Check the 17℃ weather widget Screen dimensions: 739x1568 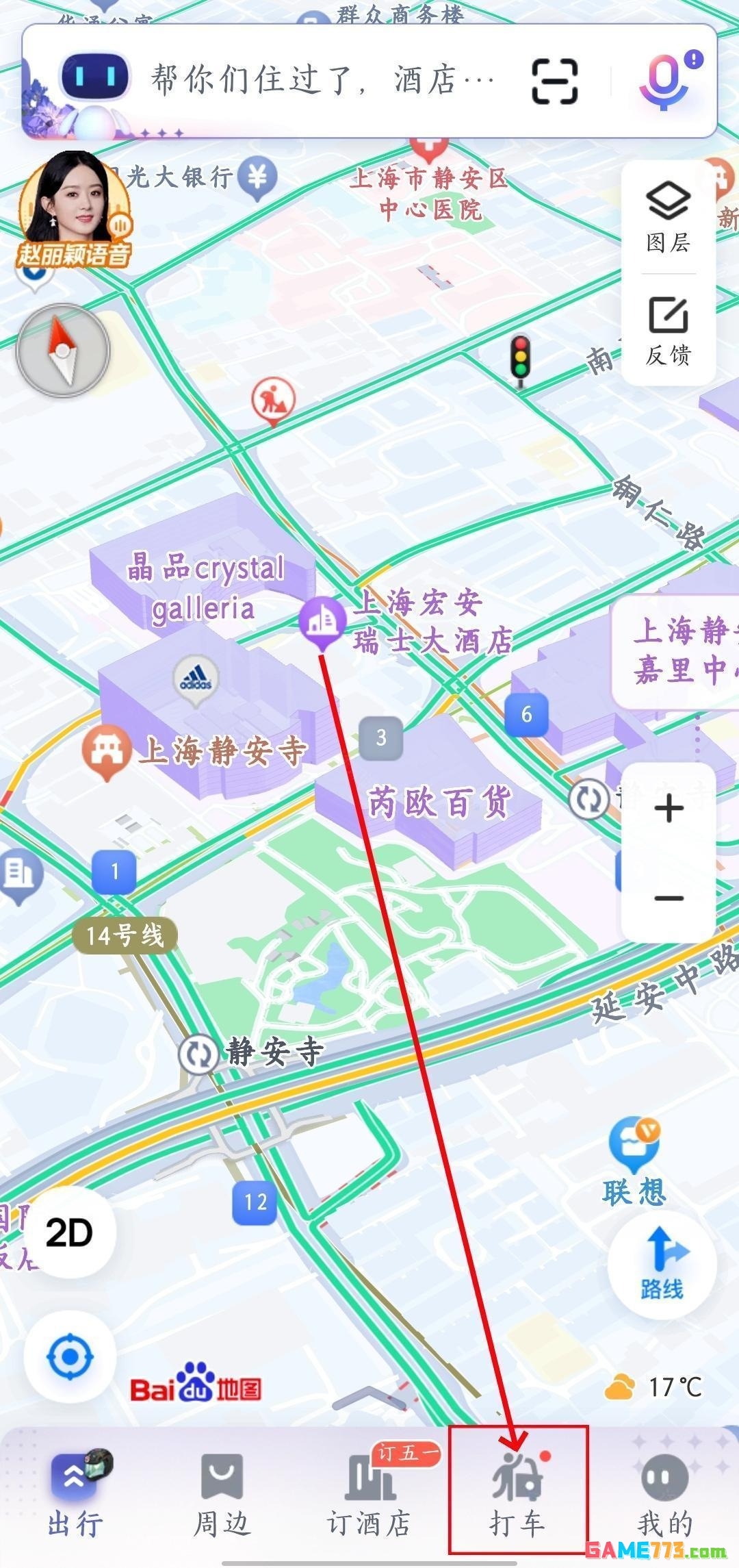click(x=653, y=1388)
